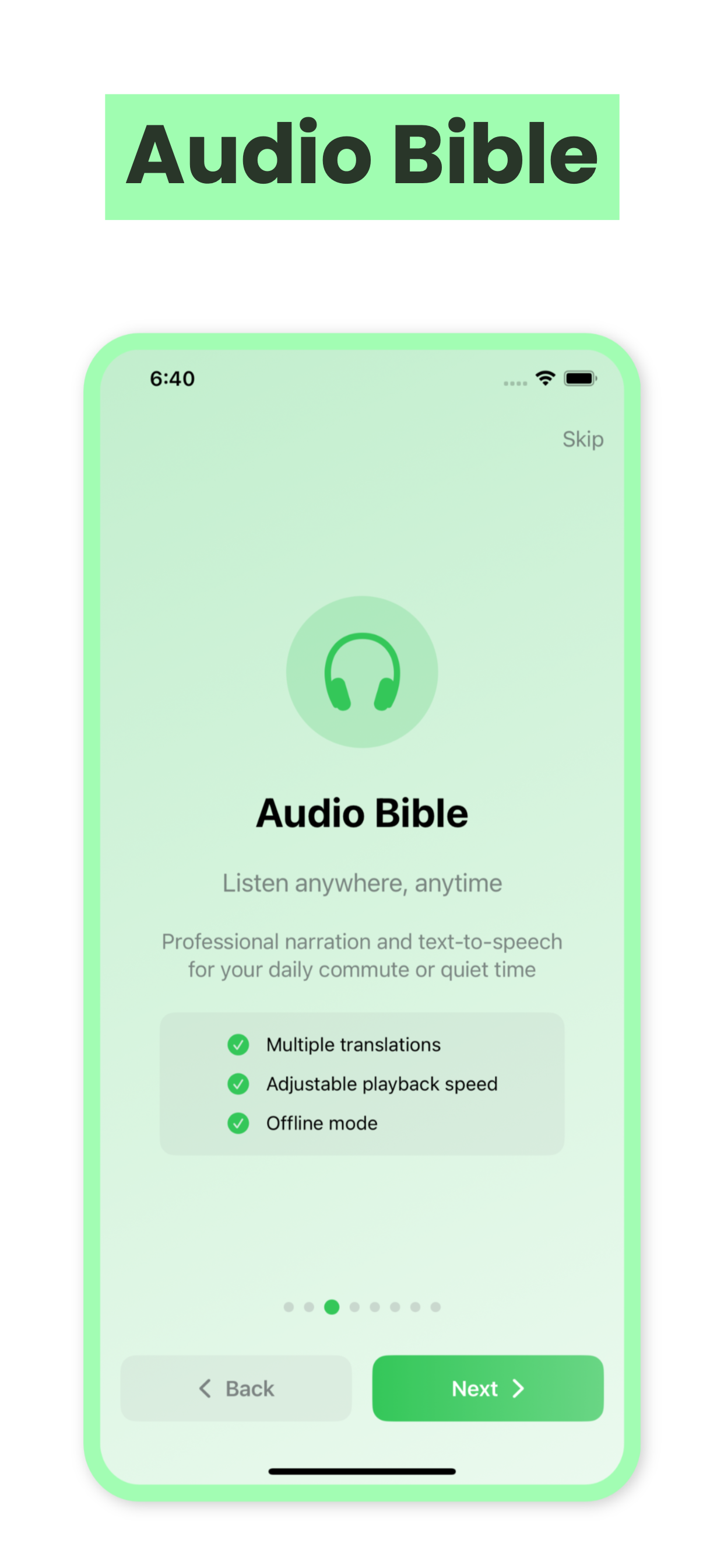Click the green checkmark beside Multiple translations
This screenshot has height=1568, width=724.
point(239,1045)
